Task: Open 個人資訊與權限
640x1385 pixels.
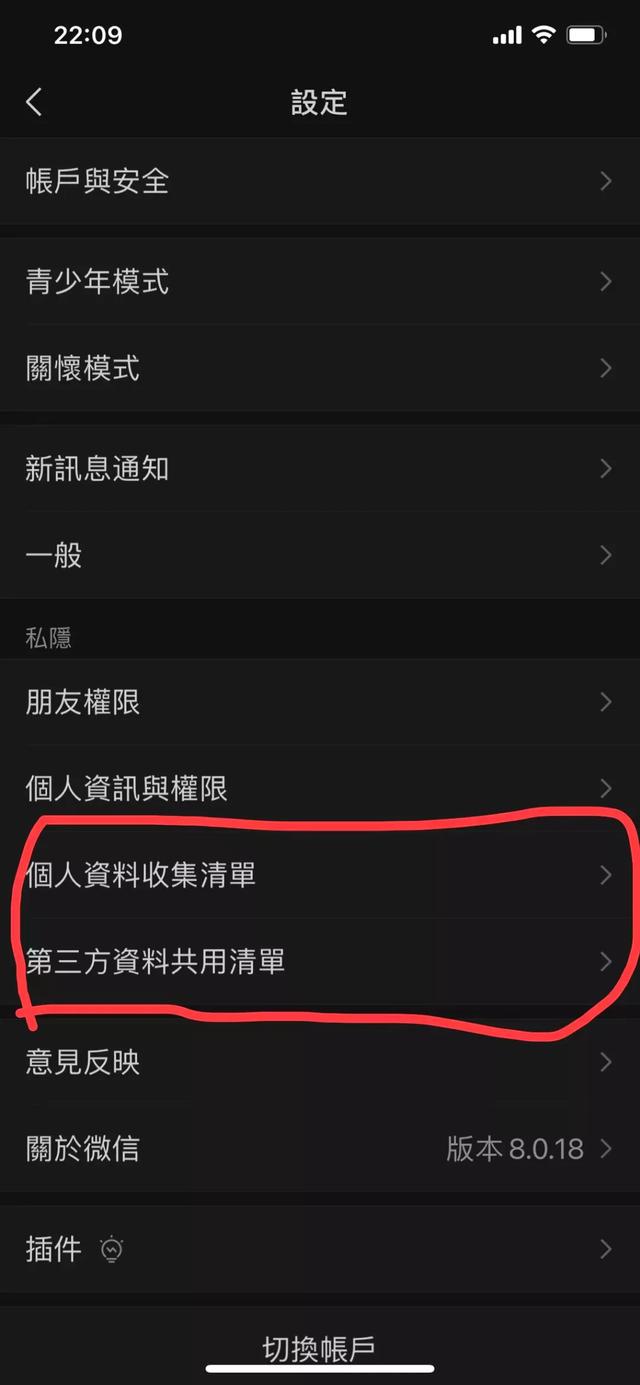Action: tap(320, 788)
